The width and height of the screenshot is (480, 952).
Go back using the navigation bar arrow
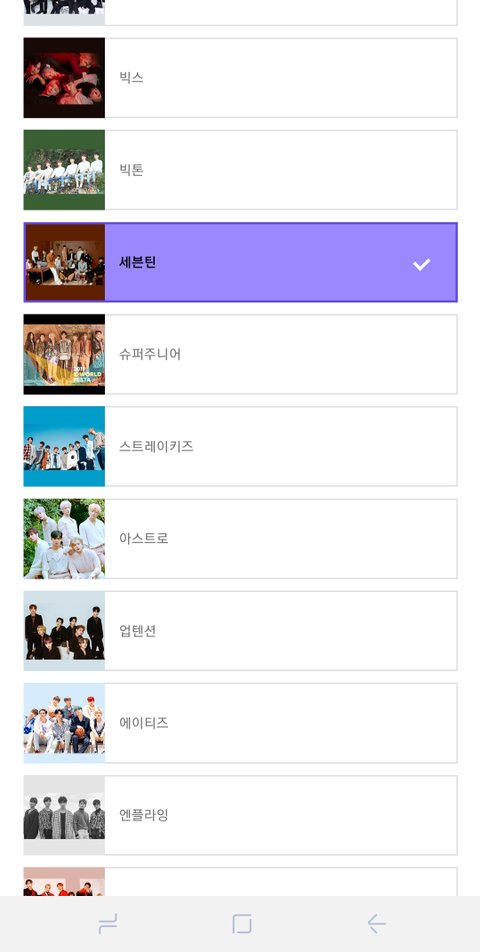click(376, 924)
